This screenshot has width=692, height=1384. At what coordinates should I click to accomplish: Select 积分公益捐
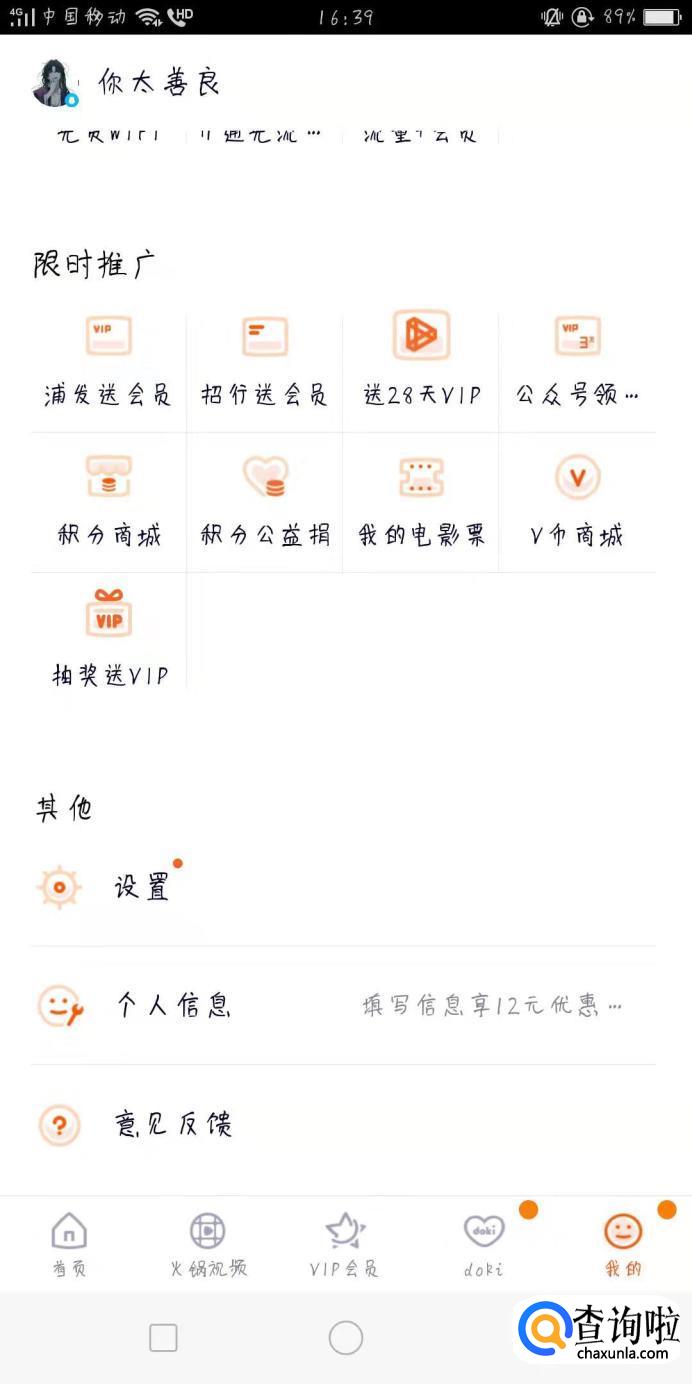264,502
